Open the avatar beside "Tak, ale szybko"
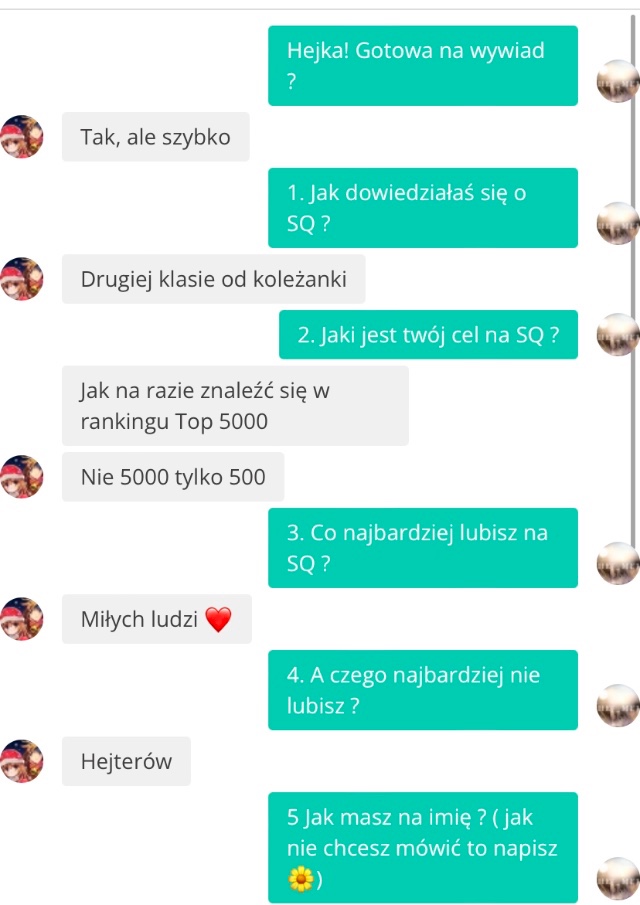 click(x=22, y=136)
